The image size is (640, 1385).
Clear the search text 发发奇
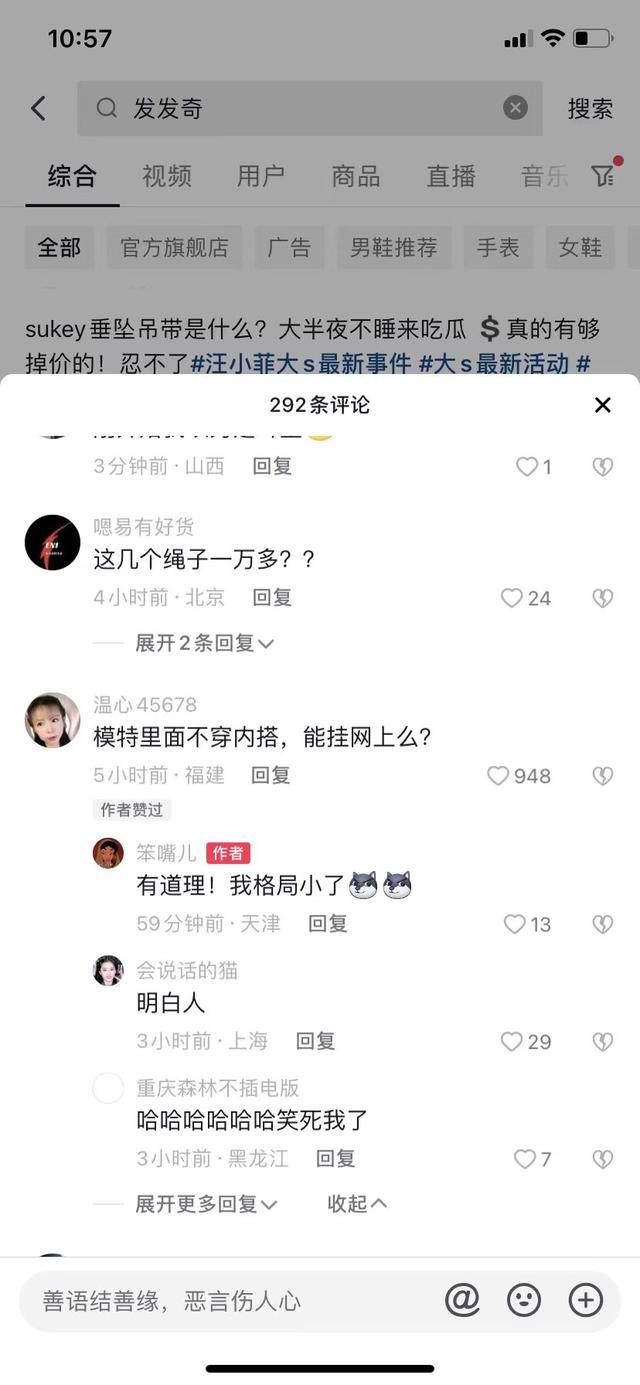[x=515, y=108]
